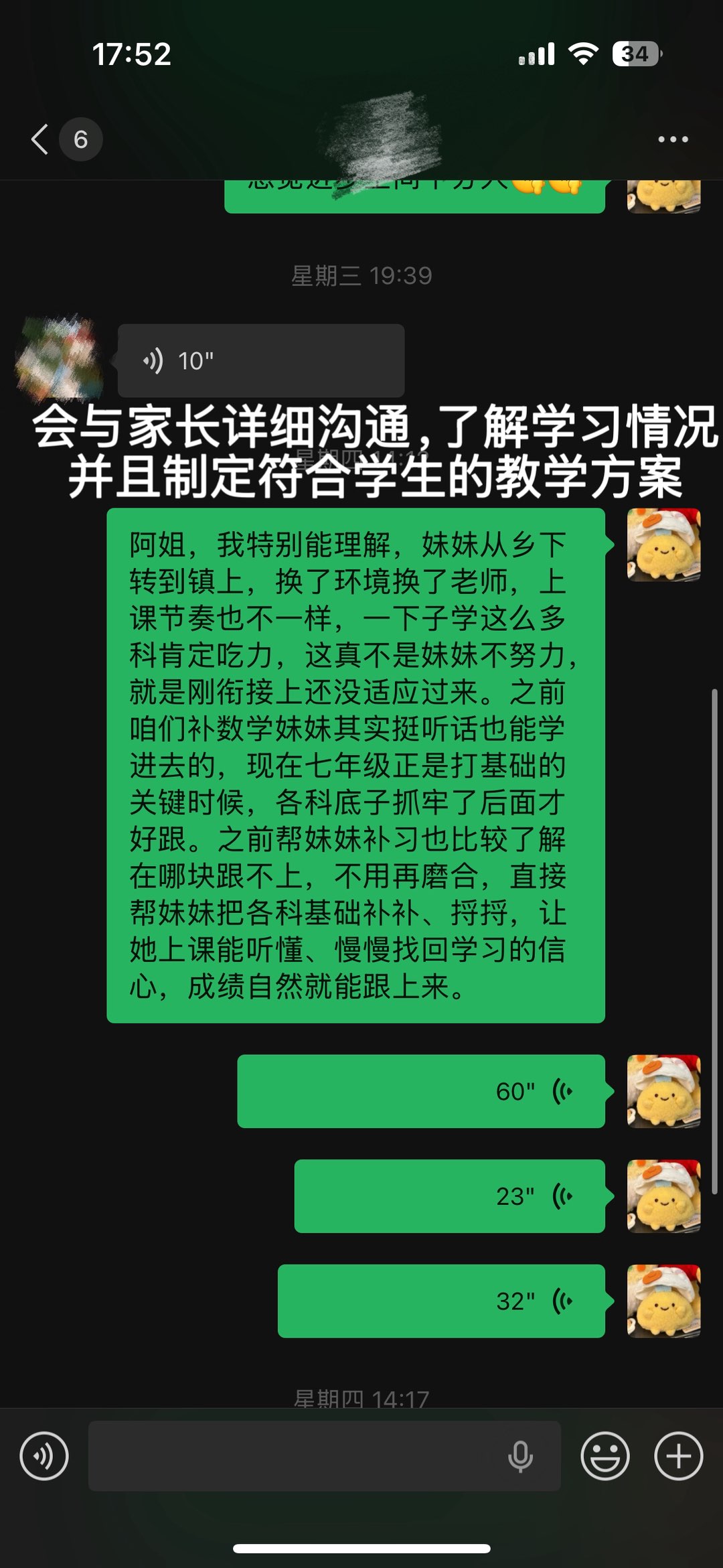Open the contact's blurred profile avatar
Viewport: 723px width, 1568px height.
[59, 358]
